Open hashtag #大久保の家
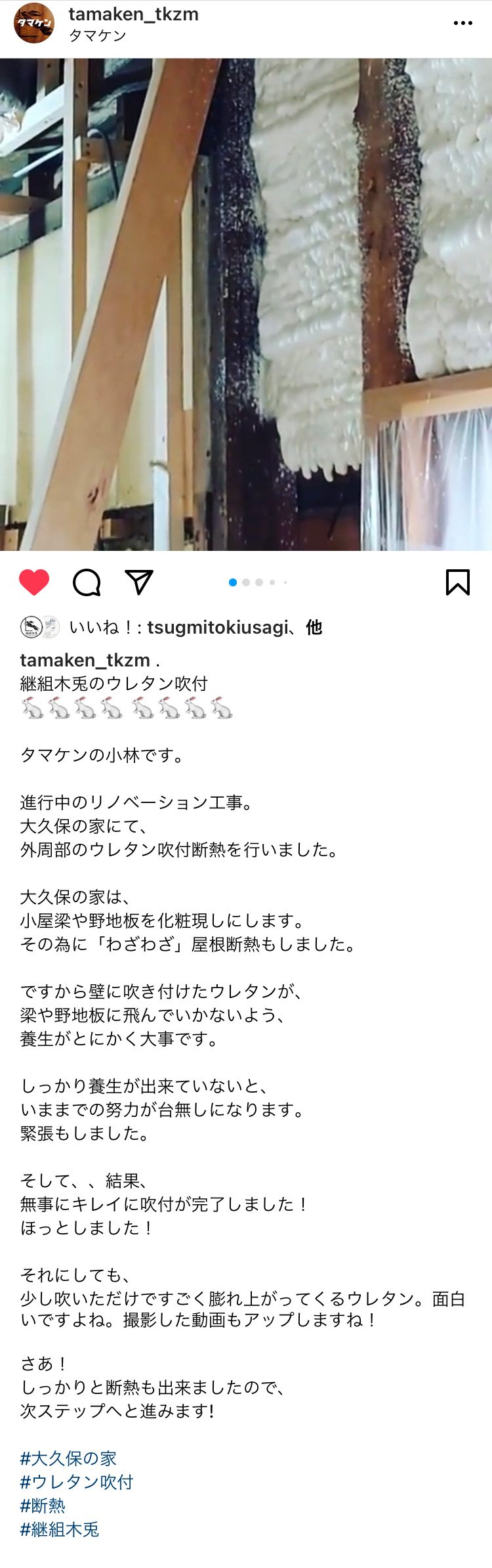This screenshot has width=492, height=1568. pos(68,1459)
